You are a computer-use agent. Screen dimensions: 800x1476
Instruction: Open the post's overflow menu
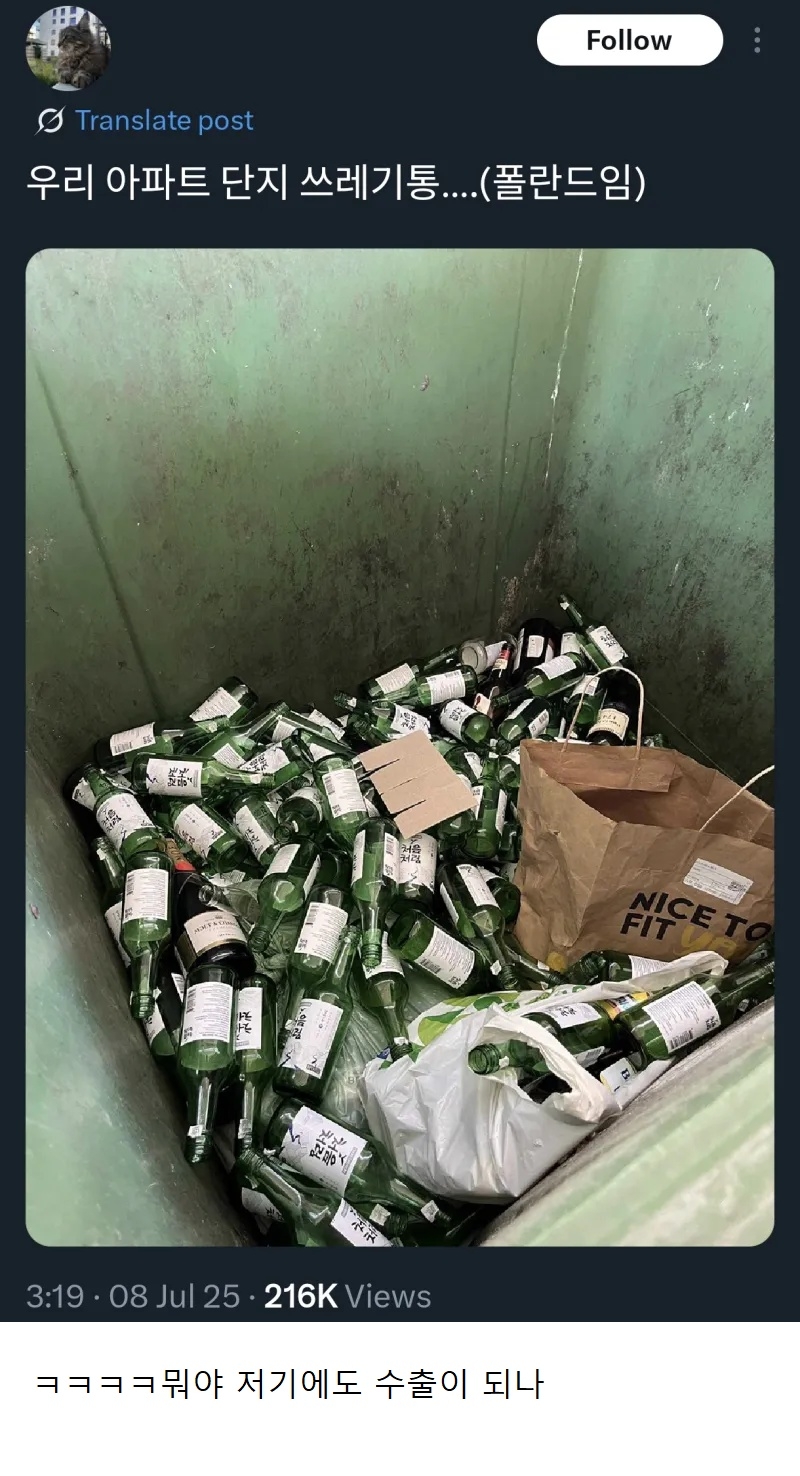point(757,41)
